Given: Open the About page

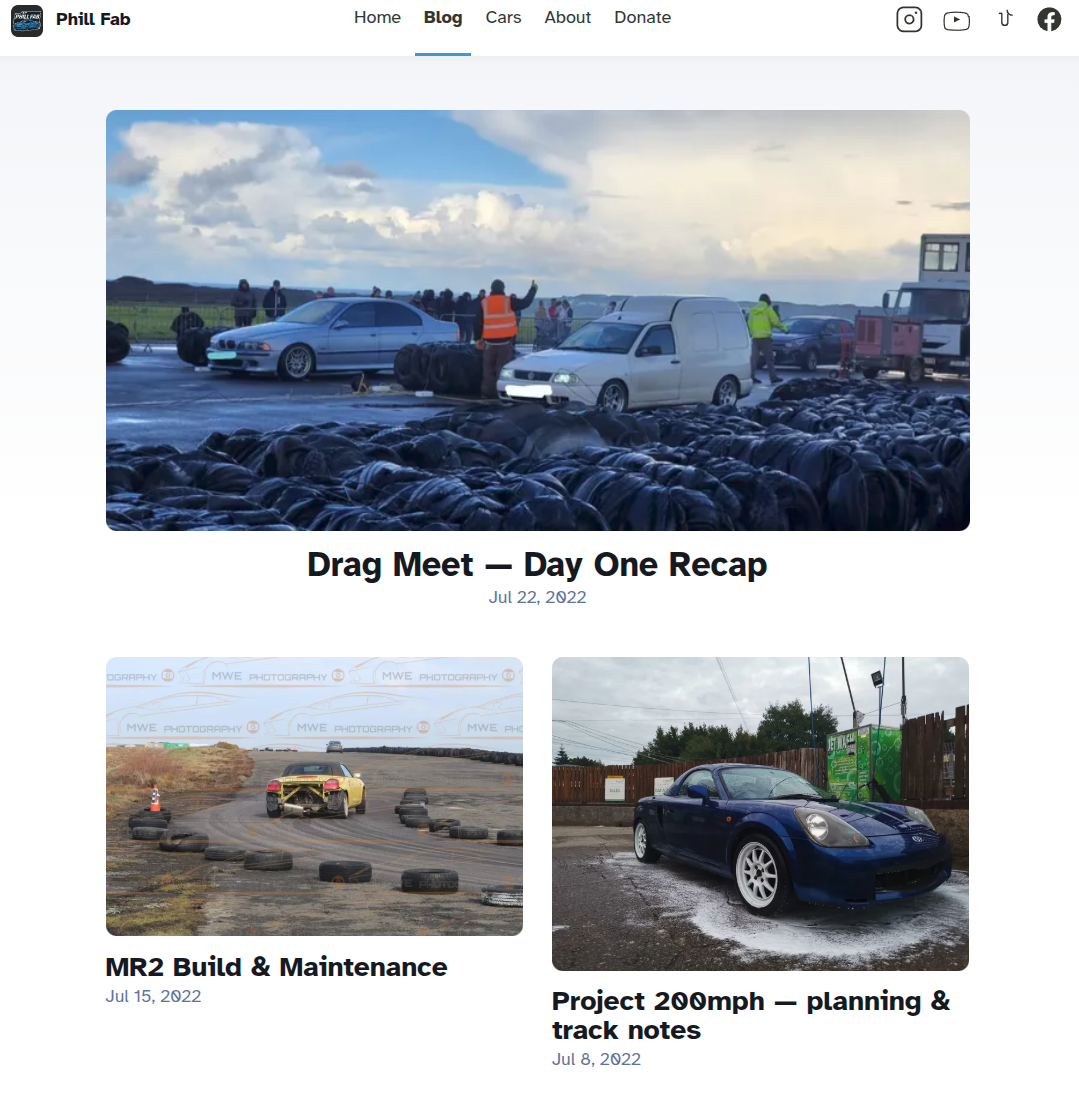Looking at the screenshot, I should coord(568,18).
